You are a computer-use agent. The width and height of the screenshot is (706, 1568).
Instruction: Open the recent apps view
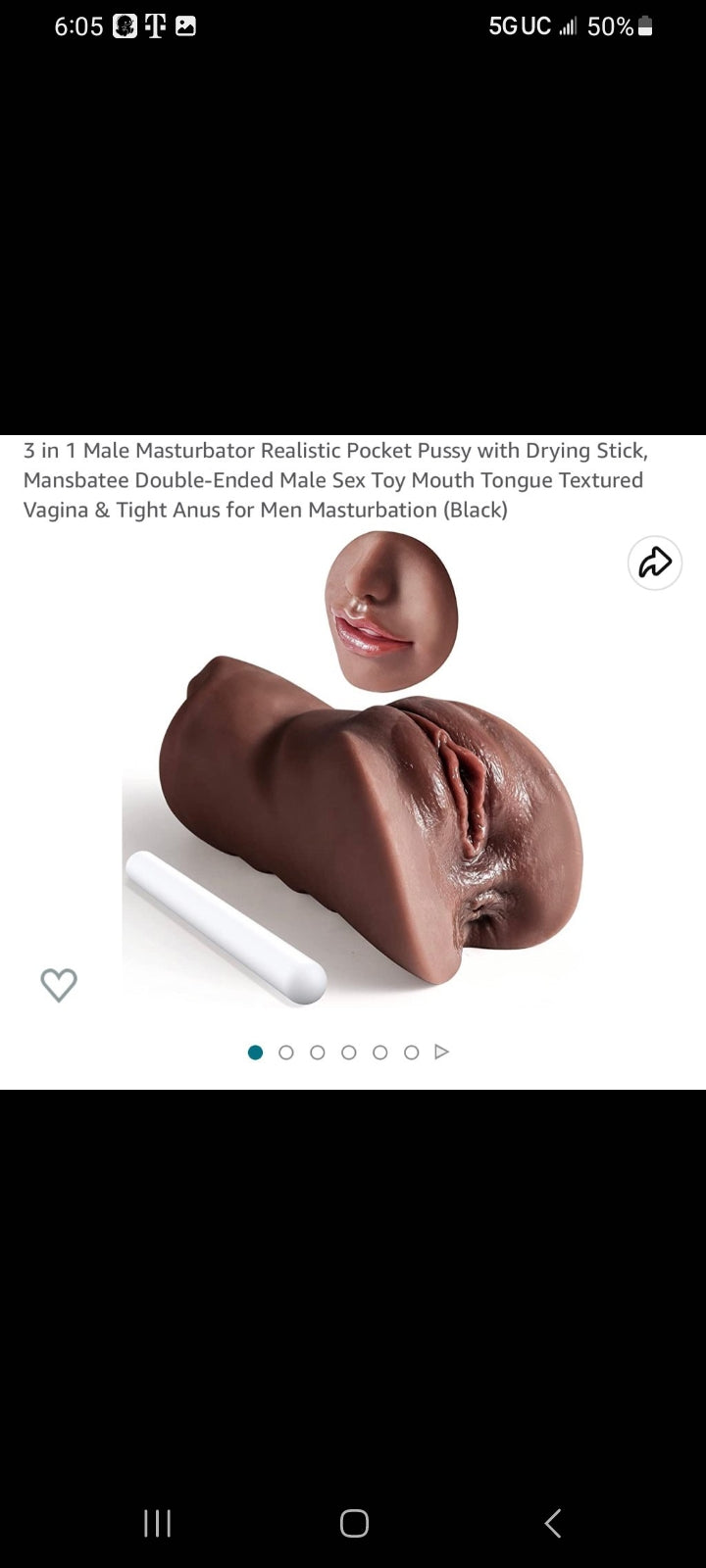(x=157, y=1523)
